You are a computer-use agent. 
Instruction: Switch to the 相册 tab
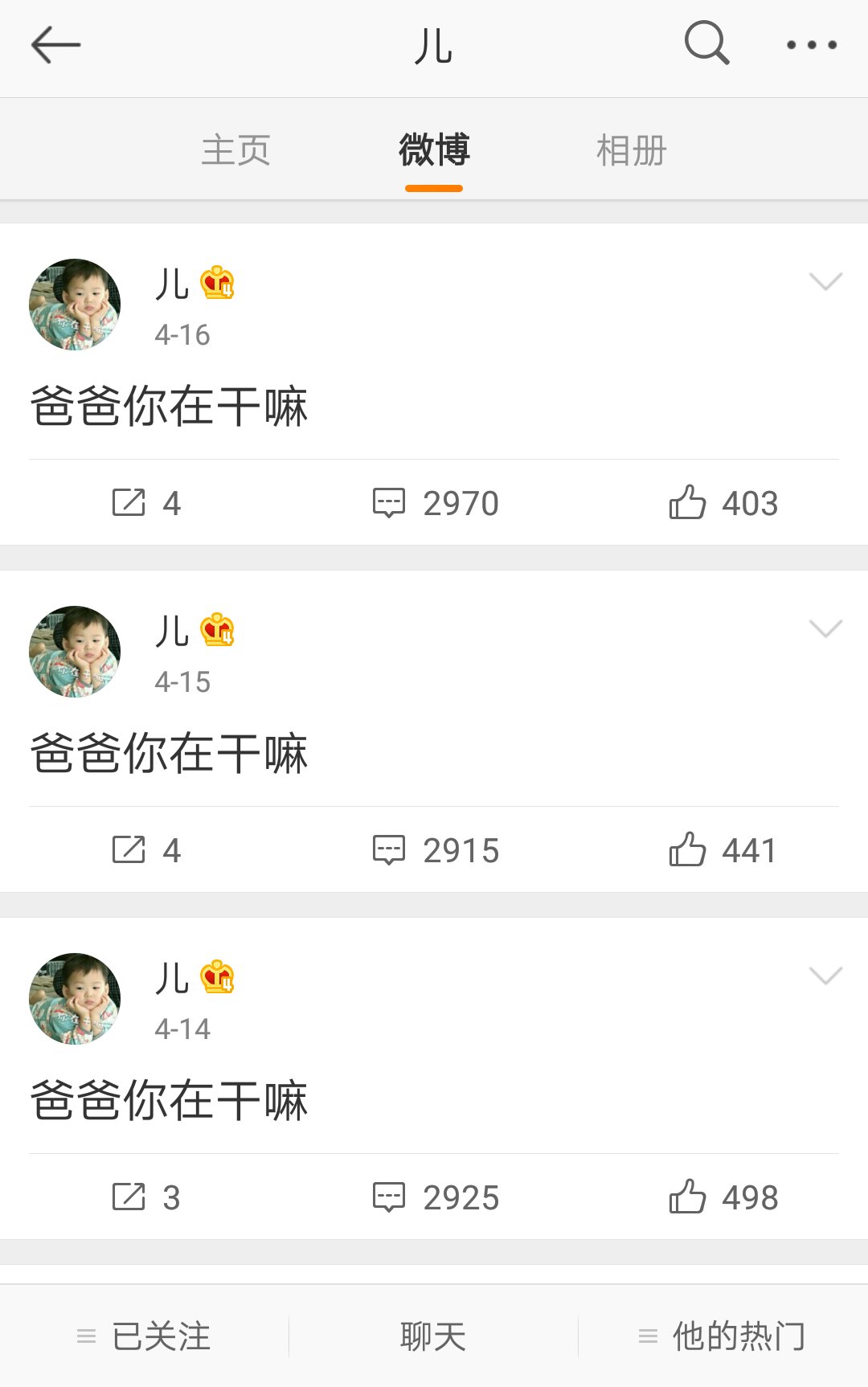click(x=631, y=150)
